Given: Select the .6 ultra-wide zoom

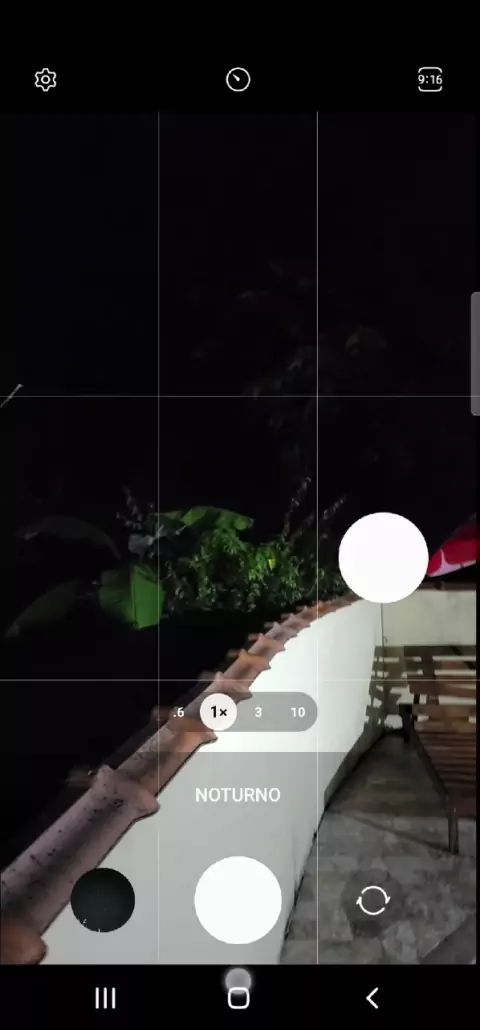Looking at the screenshot, I should click(x=179, y=712).
